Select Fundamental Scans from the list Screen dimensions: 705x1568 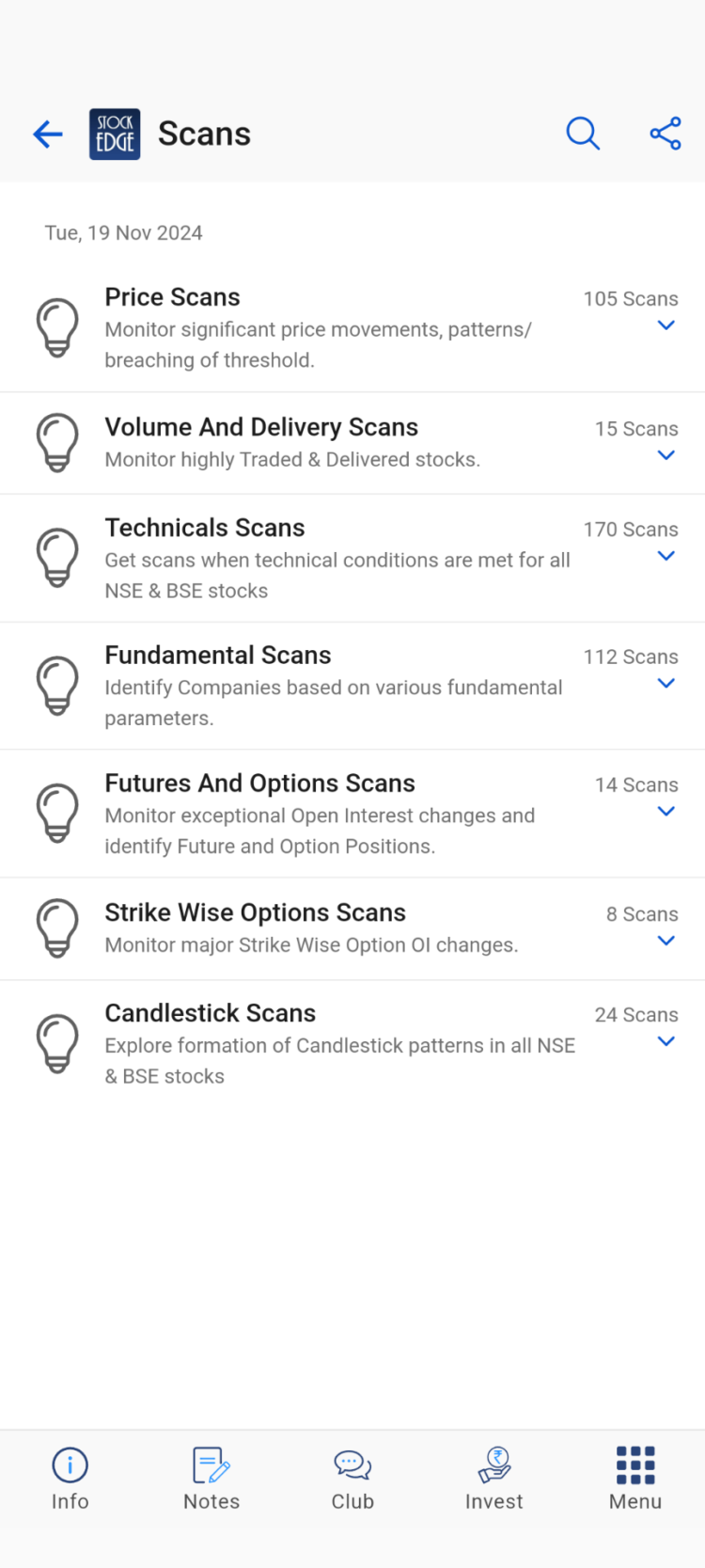point(217,655)
